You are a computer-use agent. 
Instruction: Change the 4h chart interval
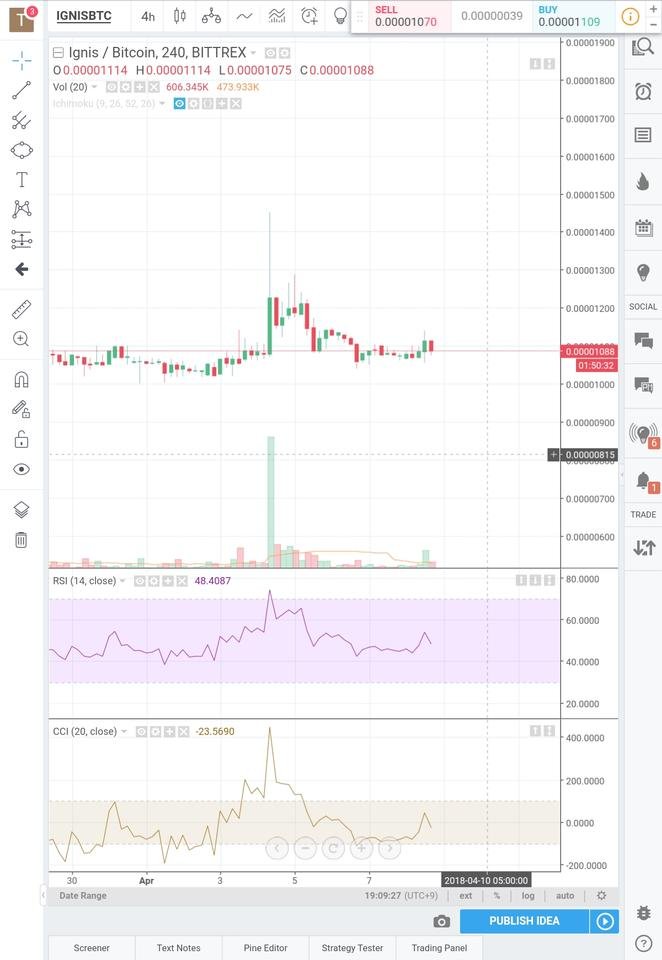pos(148,16)
